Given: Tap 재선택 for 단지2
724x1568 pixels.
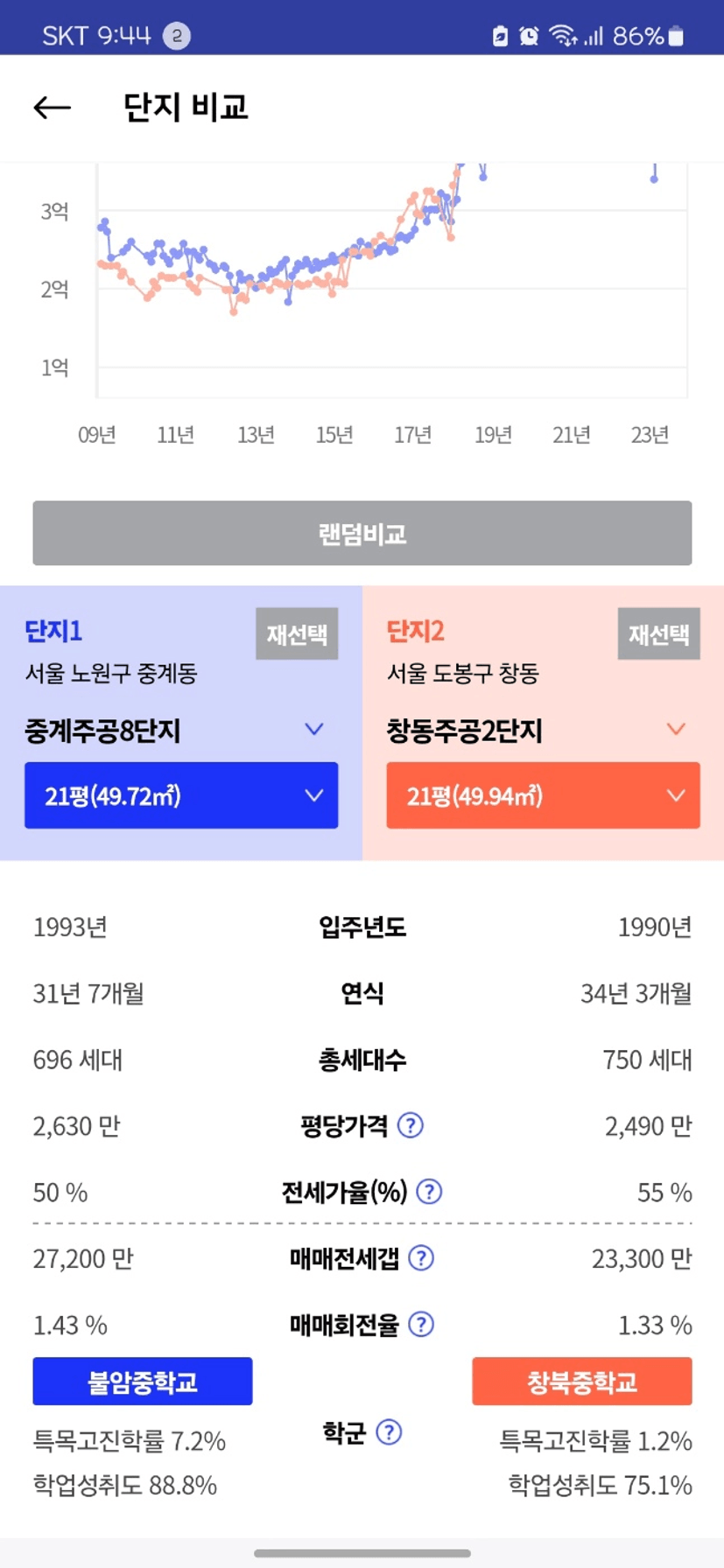Looking at the screenshot, I should point(658,633).
